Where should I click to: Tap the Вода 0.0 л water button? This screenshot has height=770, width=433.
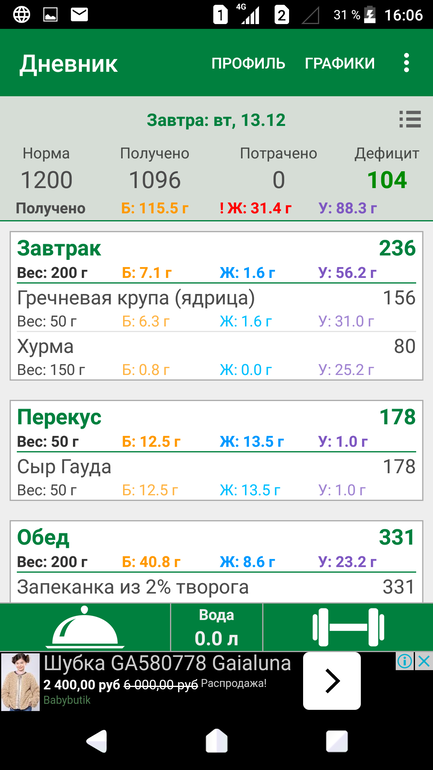point(216,627)
